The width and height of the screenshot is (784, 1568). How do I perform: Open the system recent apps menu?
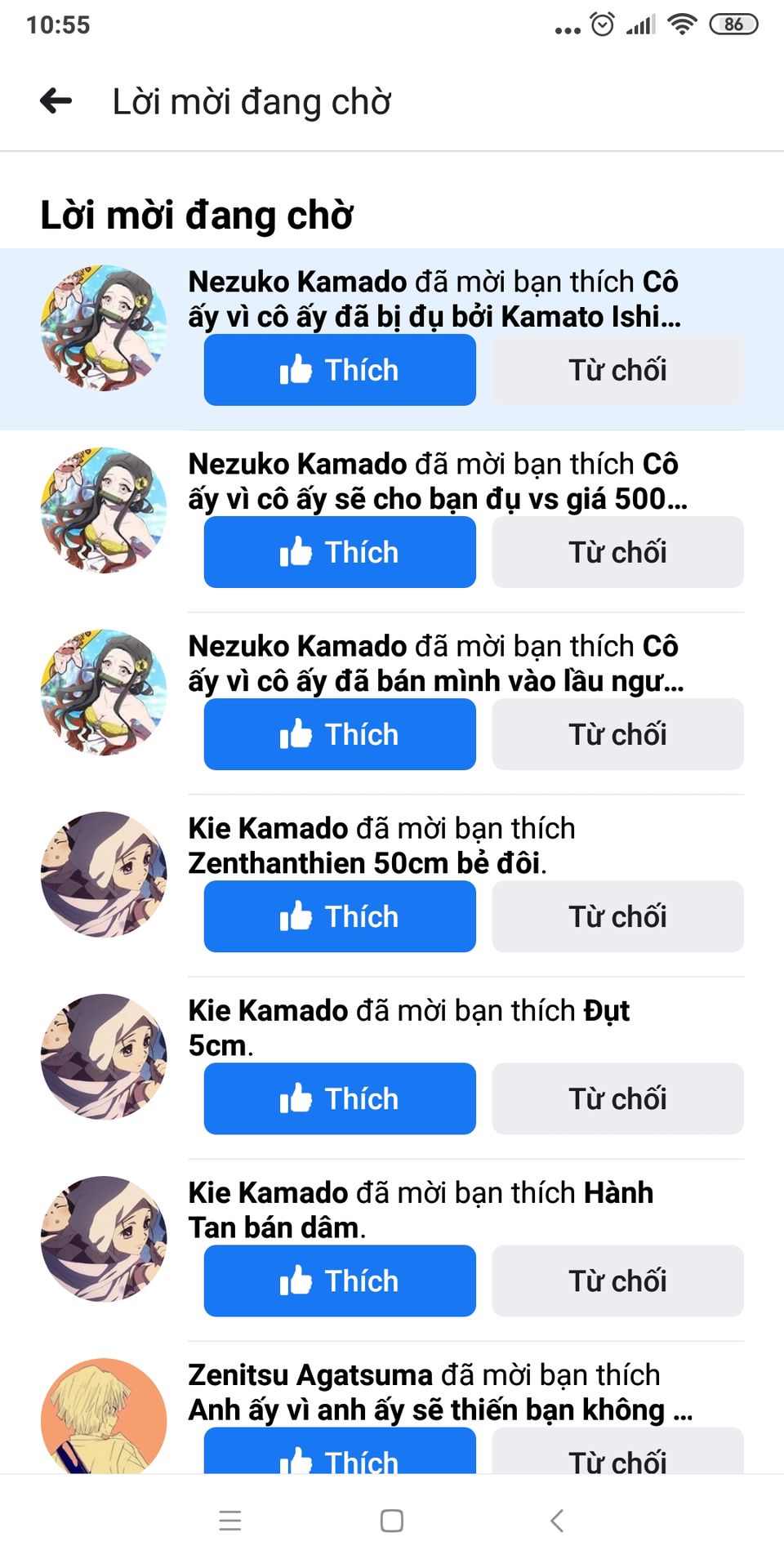230,1521
